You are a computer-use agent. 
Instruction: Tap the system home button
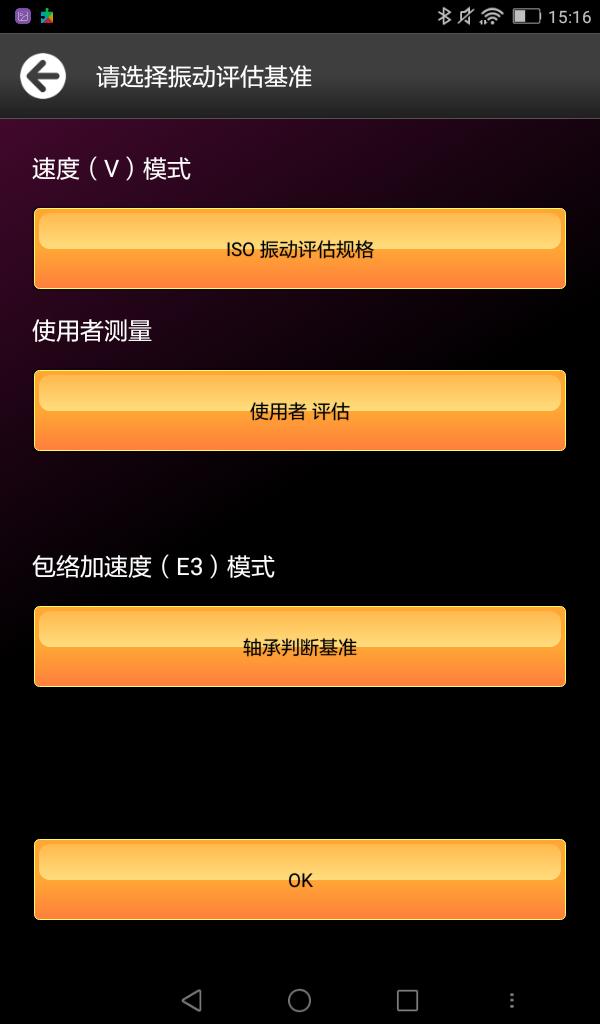click(299, 1000)
